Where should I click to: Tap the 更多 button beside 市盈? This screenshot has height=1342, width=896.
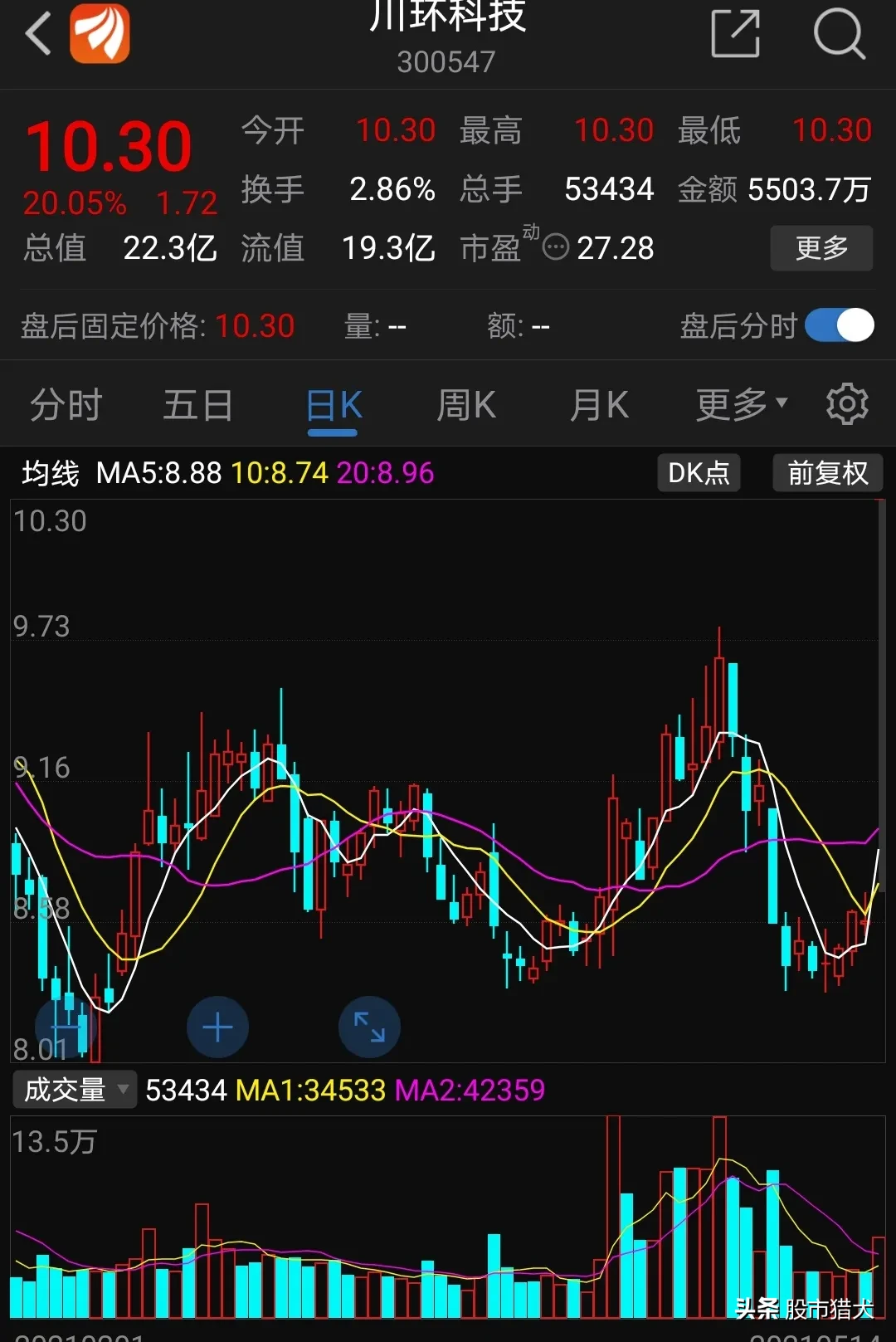pos(821,248)
